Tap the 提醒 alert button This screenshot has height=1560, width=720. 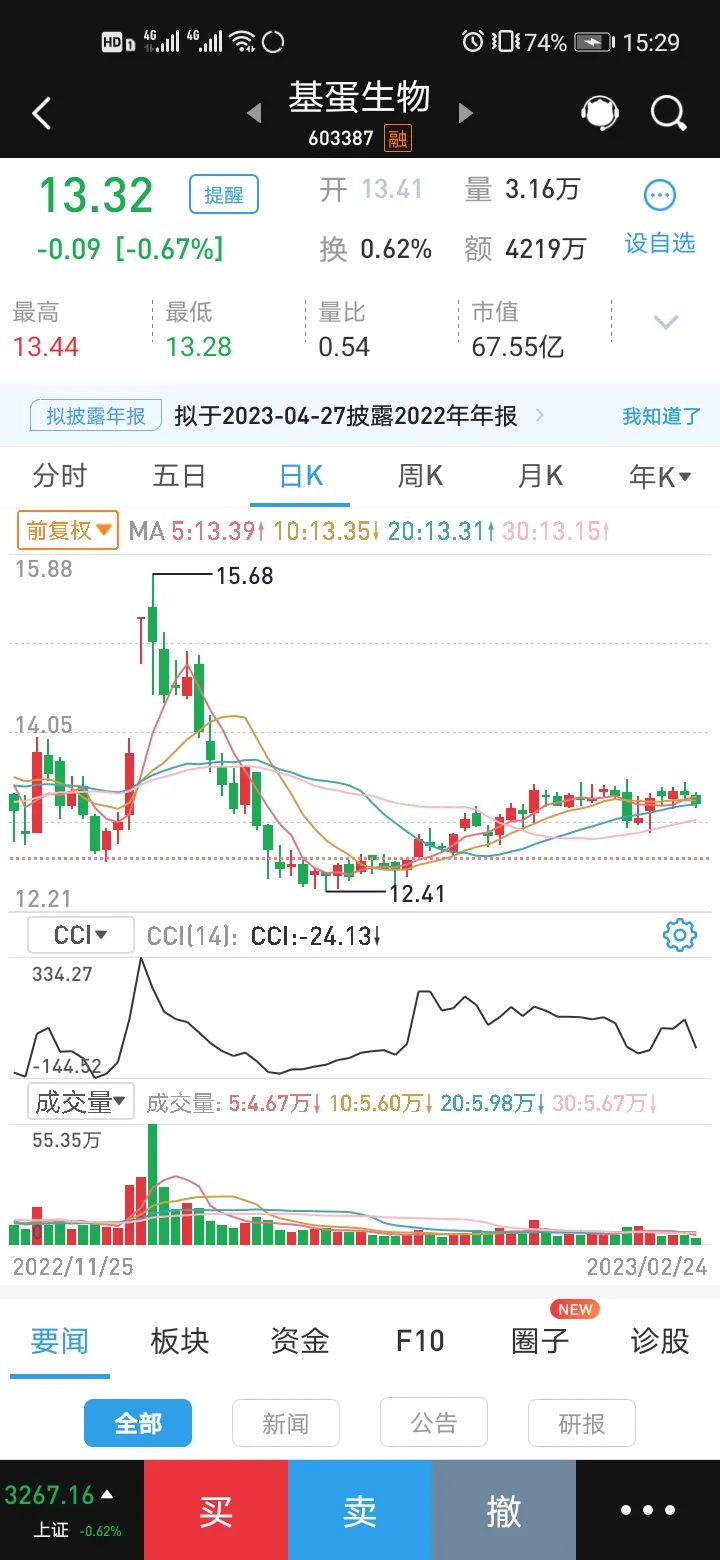click(223, 195)
